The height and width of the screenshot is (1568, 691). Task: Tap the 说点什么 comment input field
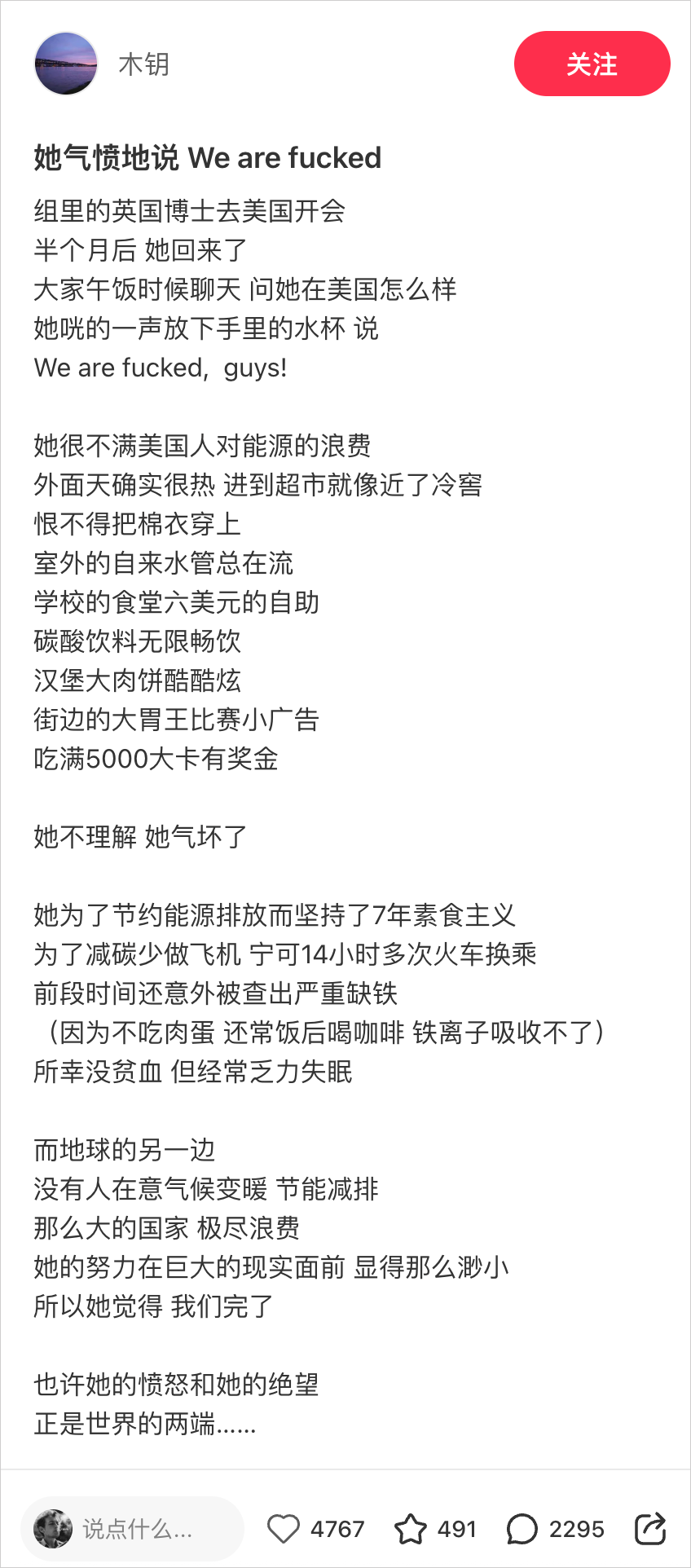click(x=132, y=1529)
